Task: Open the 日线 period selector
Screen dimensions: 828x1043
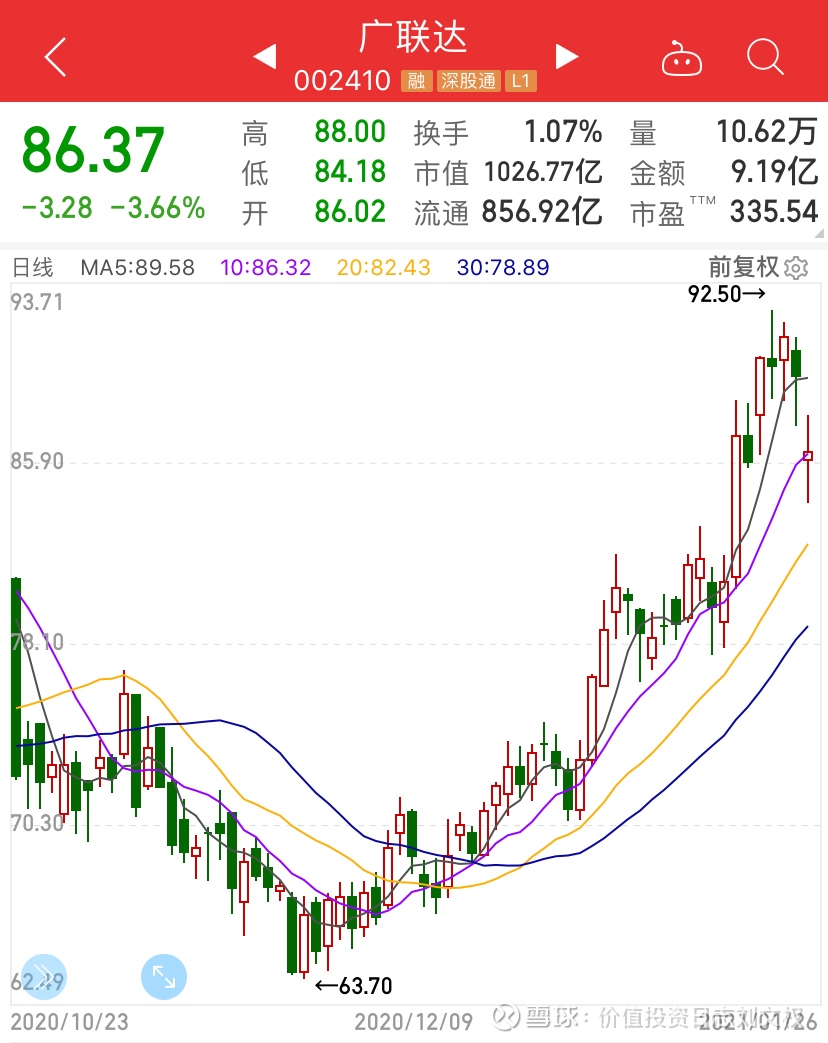Action: [33, 268]
